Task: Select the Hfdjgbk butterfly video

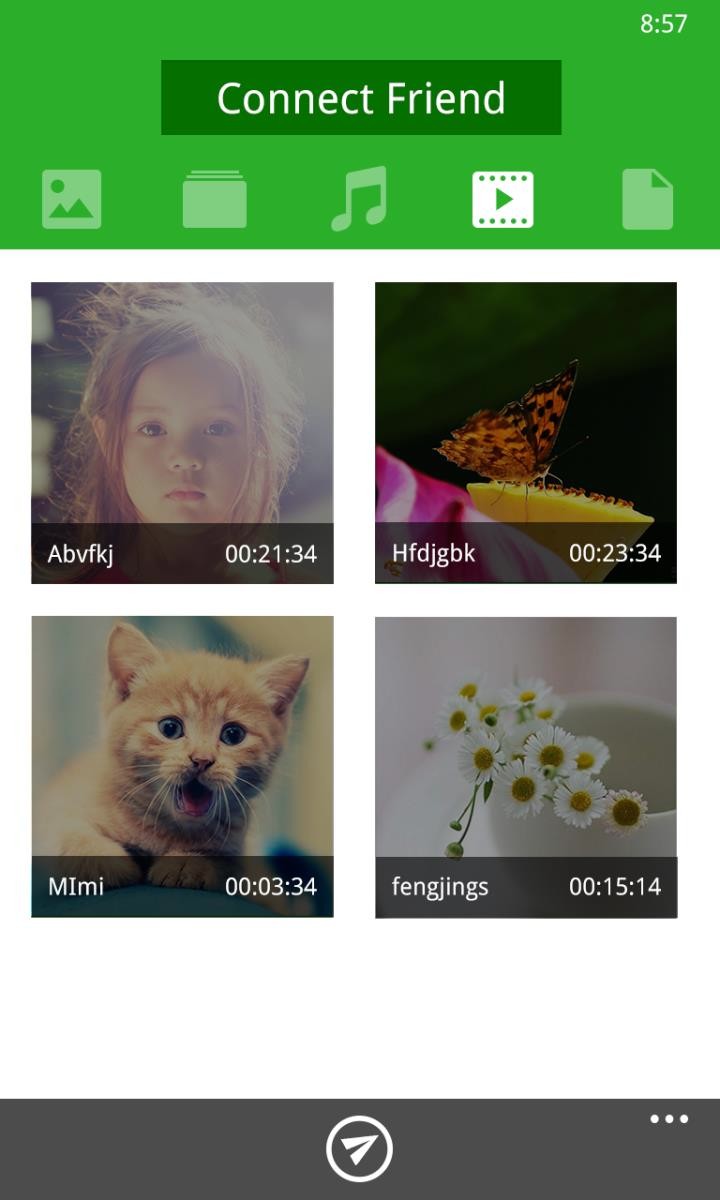Action: 526,433
